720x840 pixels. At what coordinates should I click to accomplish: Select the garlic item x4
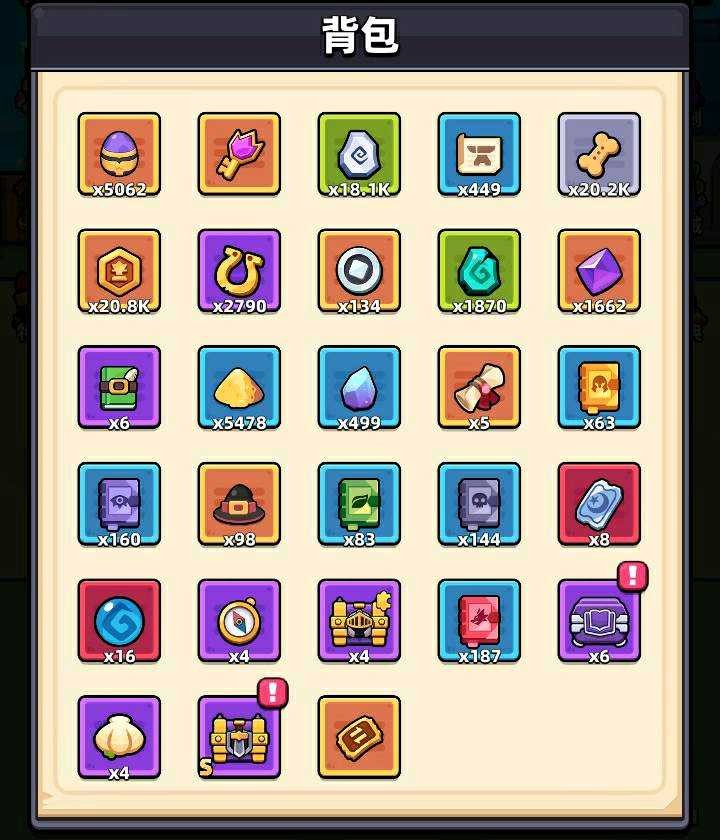pyautogui.click(x=119, y=737)
